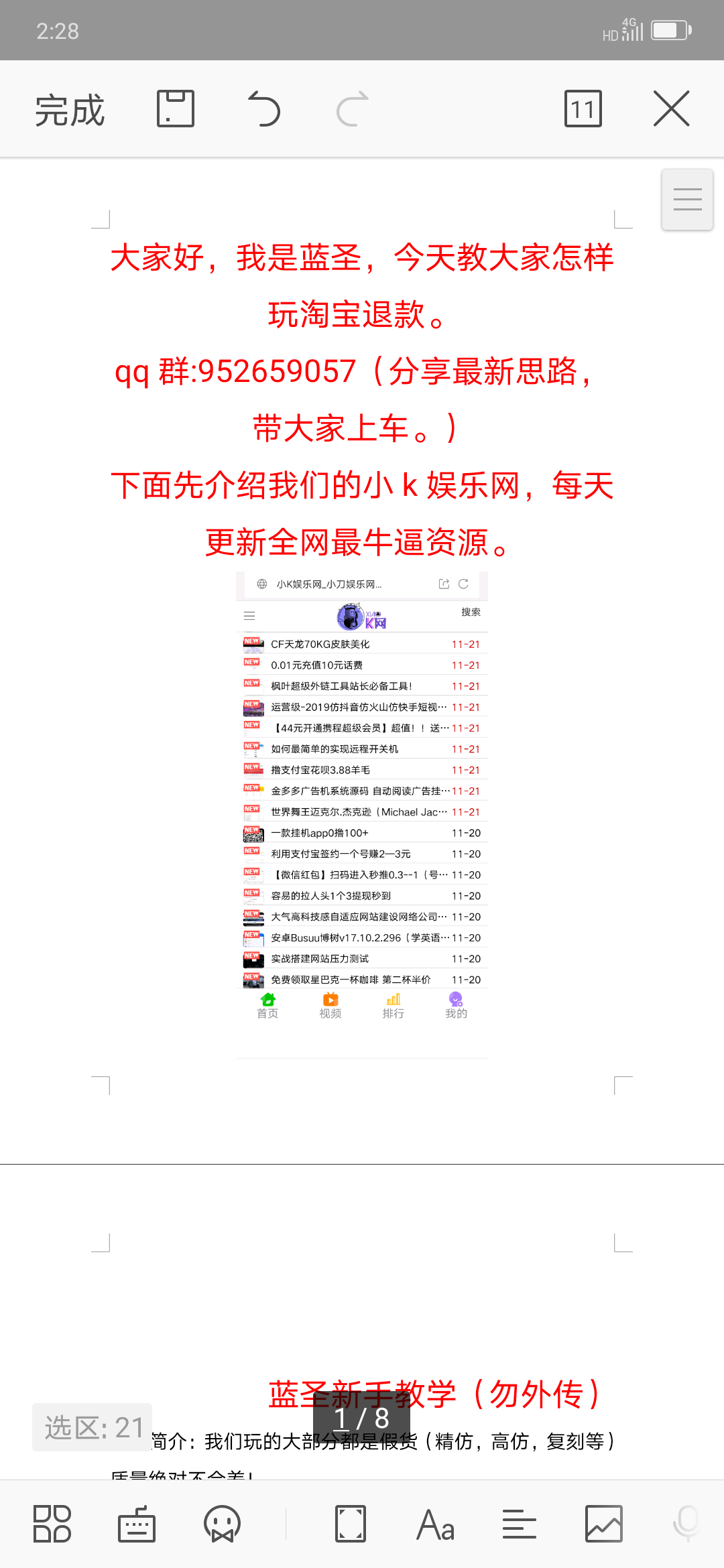
Task: Insert a picture from bottom toolbar
Action: coord(604,1524)
